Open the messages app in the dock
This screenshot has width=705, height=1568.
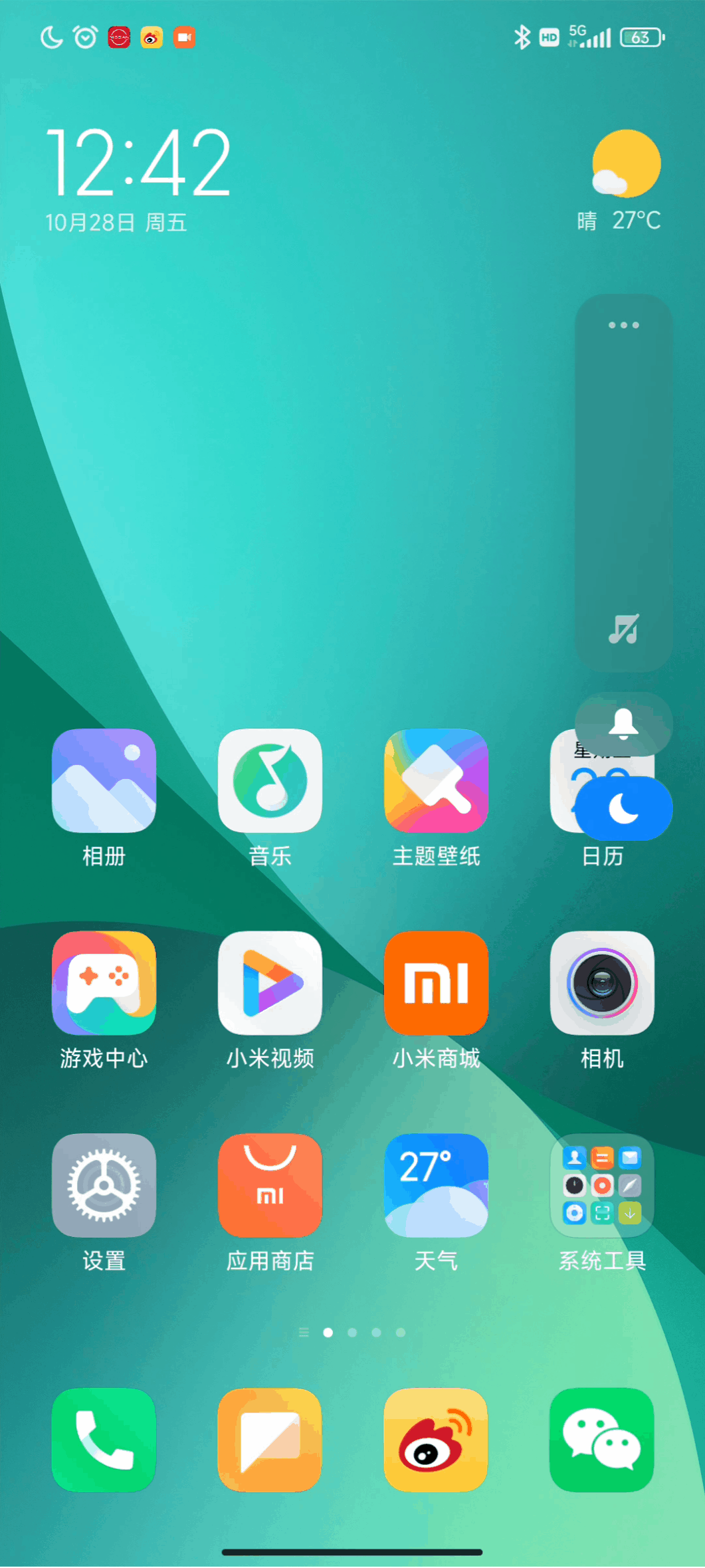point(270,1440)
